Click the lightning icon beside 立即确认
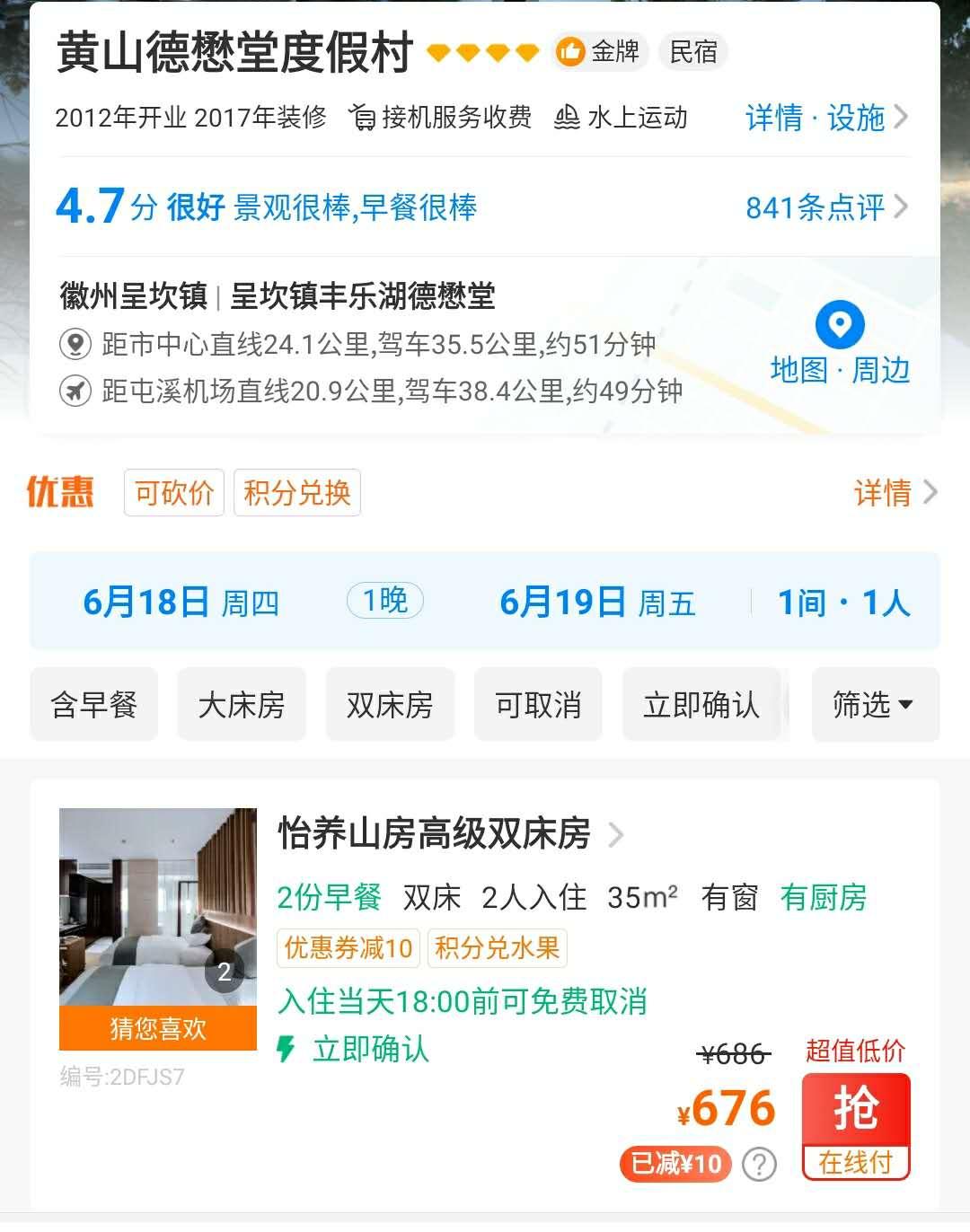This screenshot has height=1232, width=970. tap(286, 1051)
